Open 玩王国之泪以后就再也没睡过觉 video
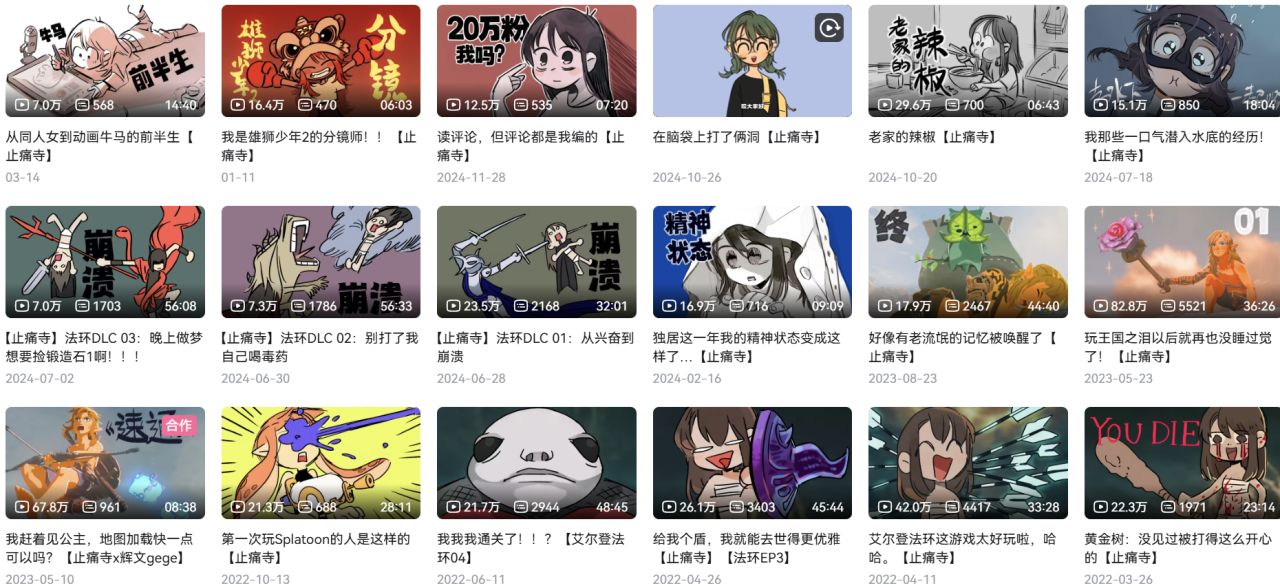The height and width of the screenshot is (588, 1280). pos(1182,262)
